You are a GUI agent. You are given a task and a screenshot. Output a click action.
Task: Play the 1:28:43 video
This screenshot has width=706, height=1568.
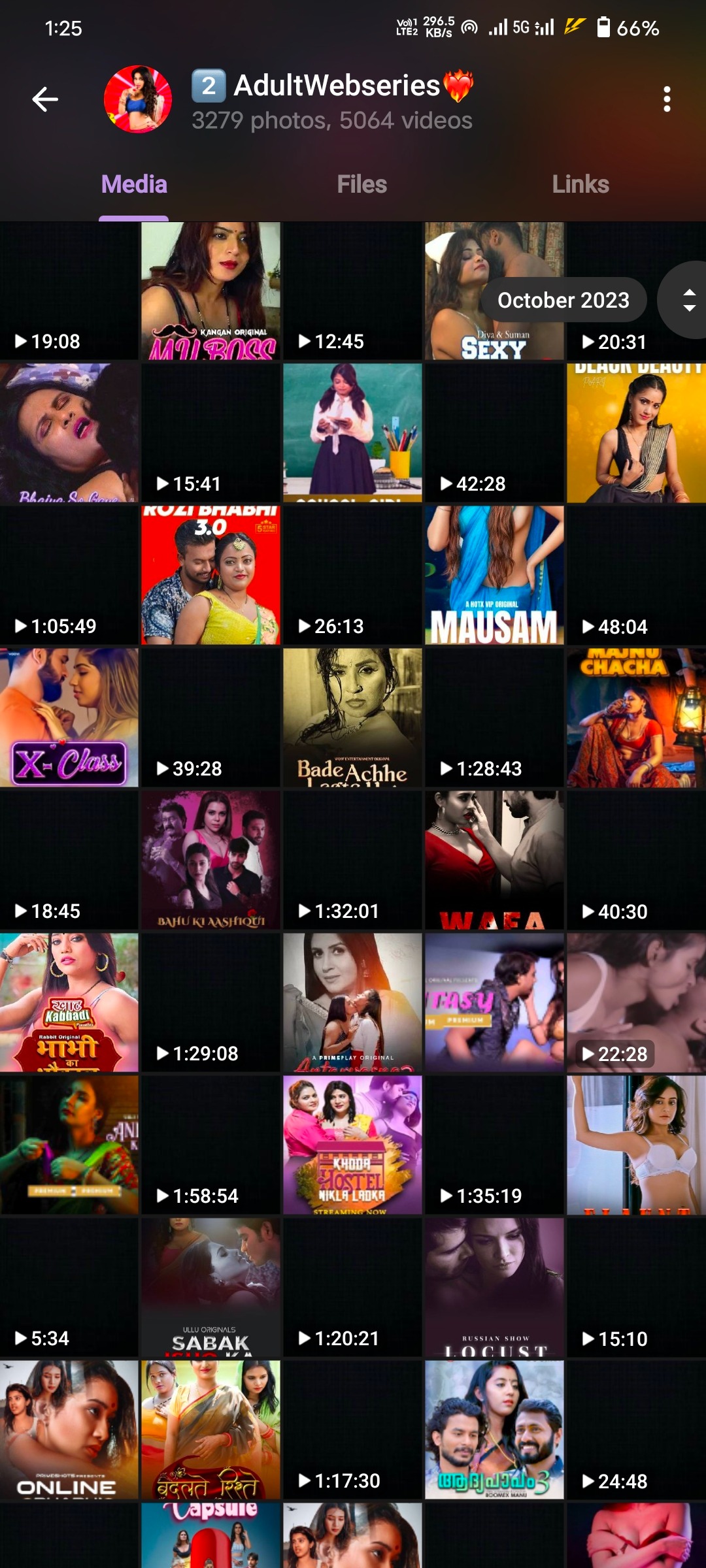pyautogui.click(x=494, y=718)
